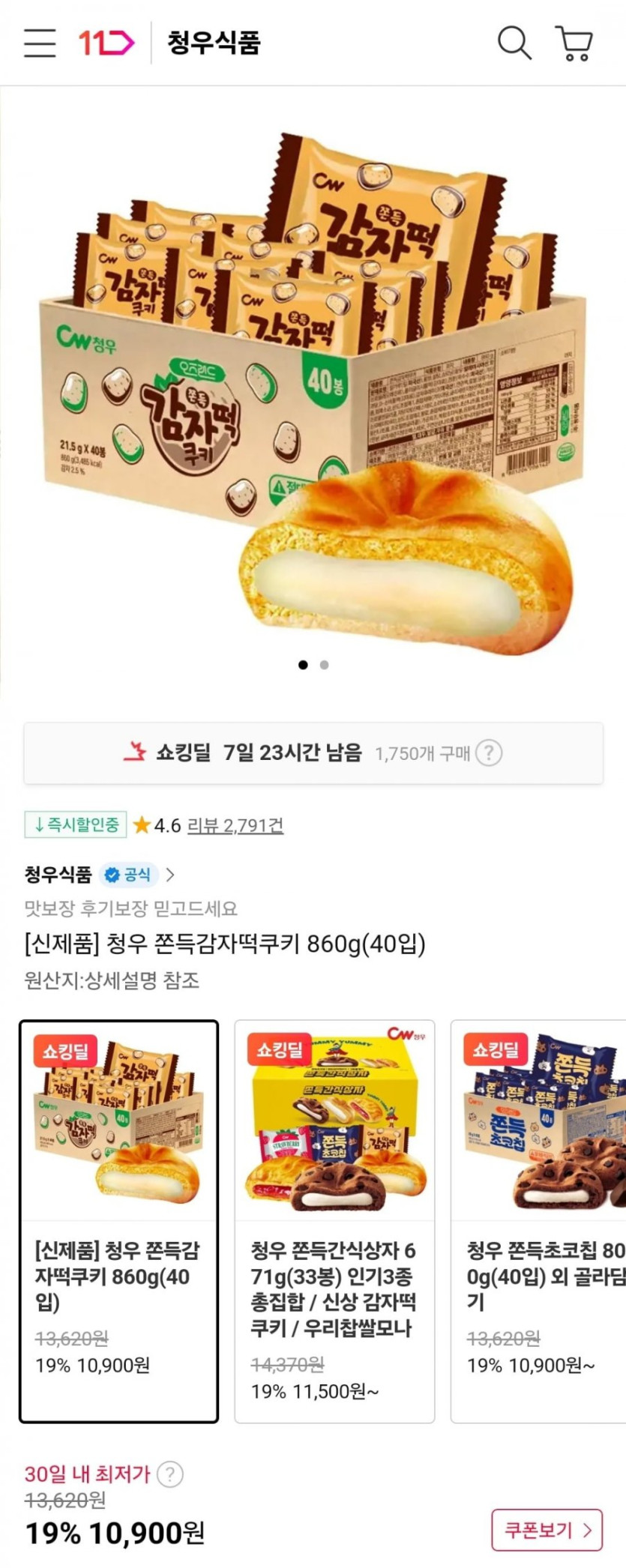Select the 쫀득감자떡쿠키 860g(40입) option card
The image size is (626, 1568).
tap(119, 1220)
